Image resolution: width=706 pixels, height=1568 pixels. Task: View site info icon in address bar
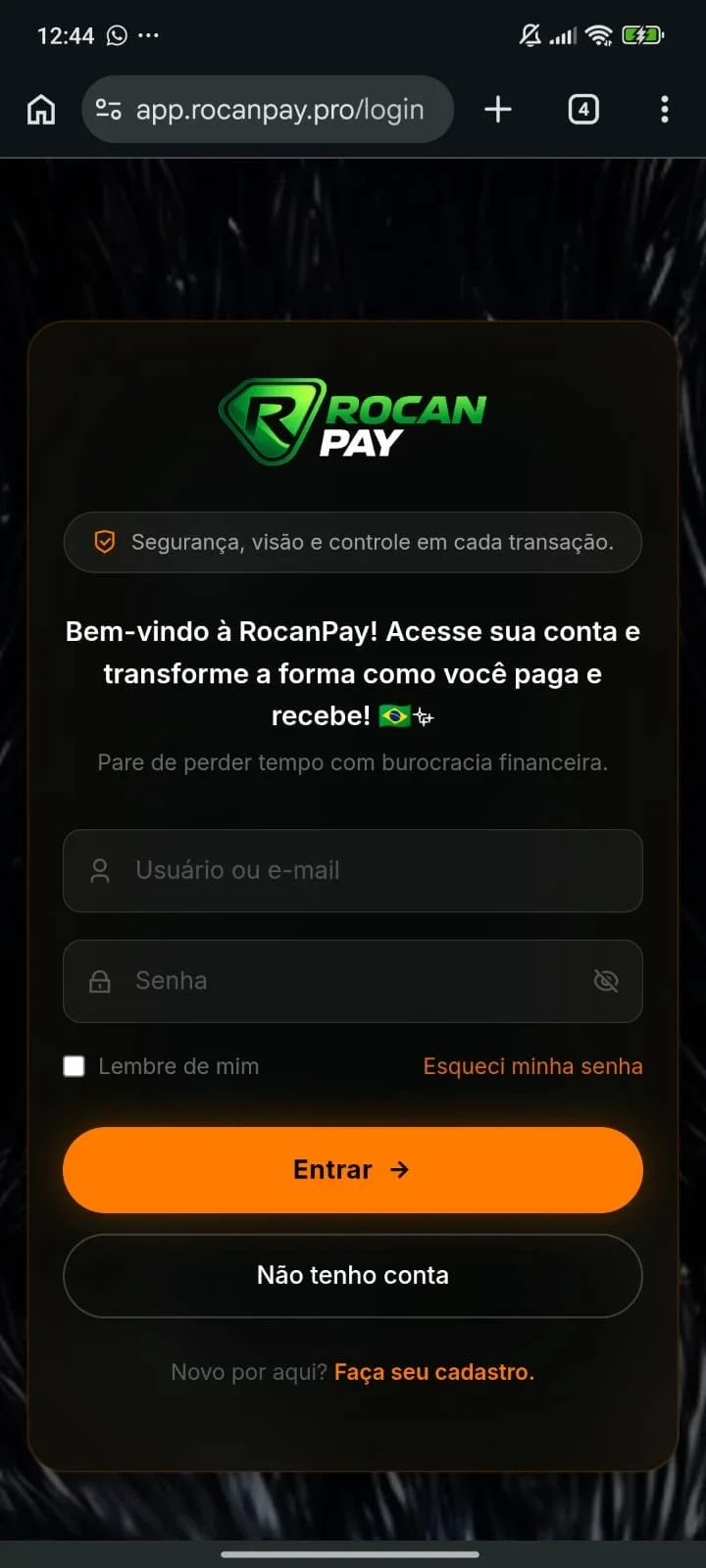point(108,109)
